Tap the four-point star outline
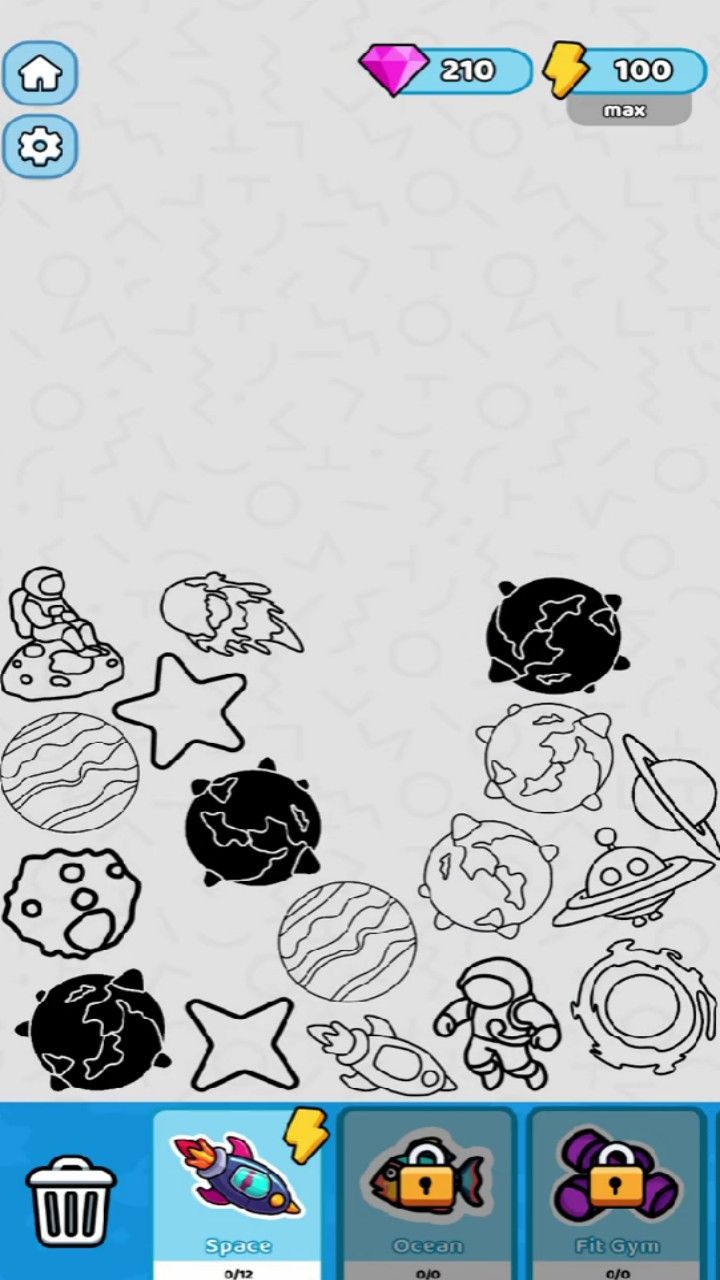The width and height of the screenshot is (720, 1280). (241, 1043)
